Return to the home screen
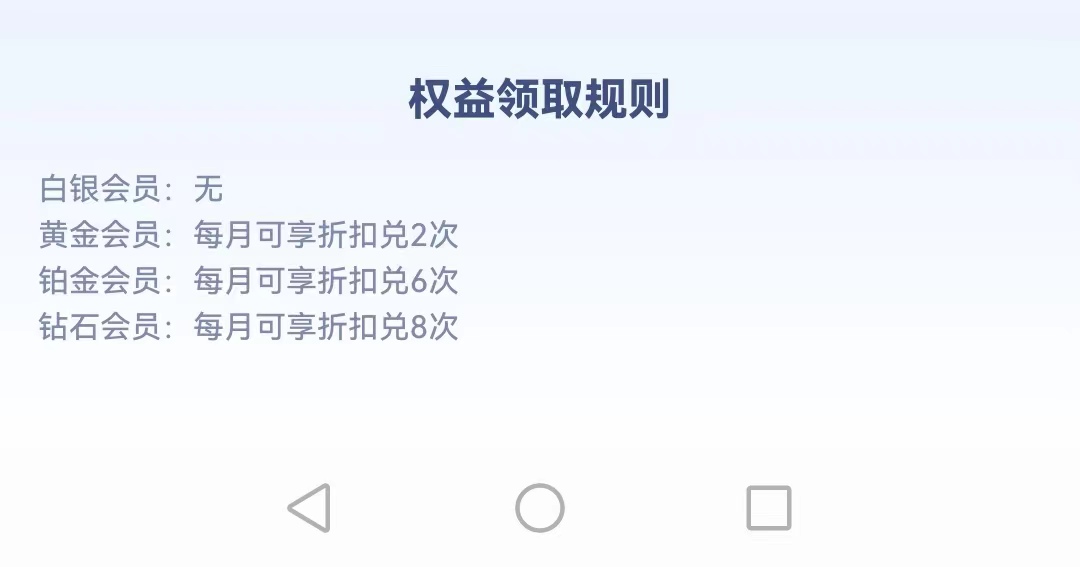The image size is (1080, 567). pos(540,508)
